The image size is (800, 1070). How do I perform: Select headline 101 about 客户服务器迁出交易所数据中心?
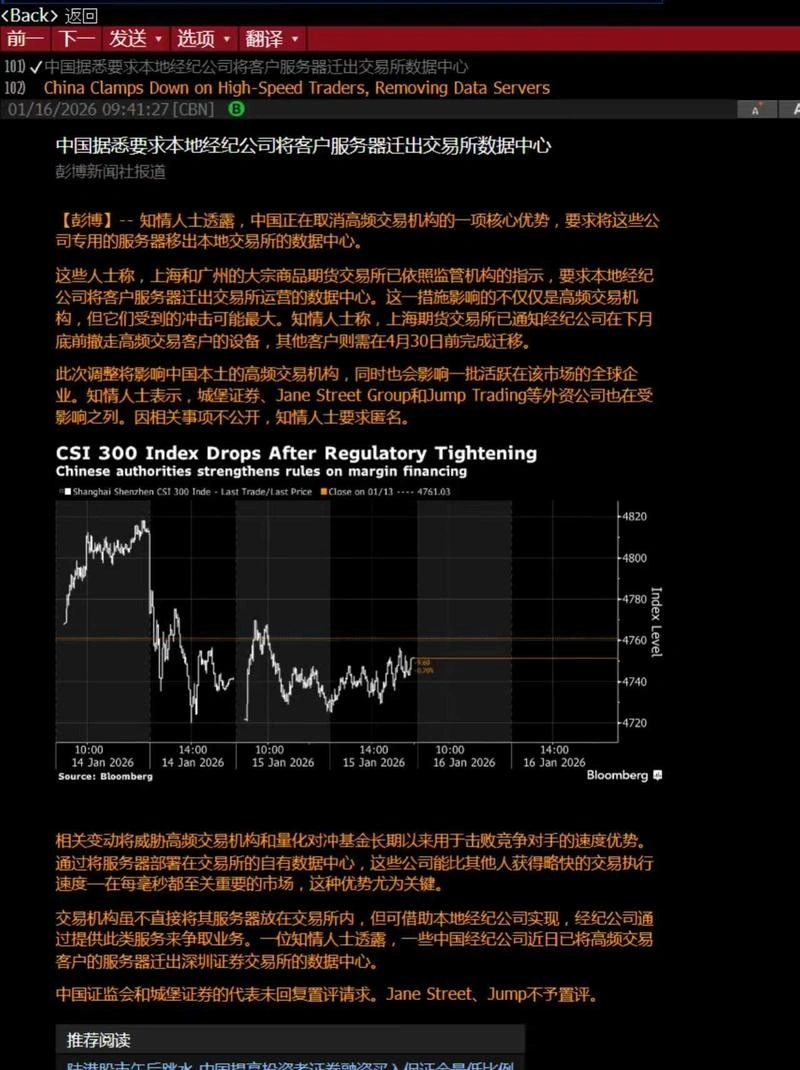point(256,67)
